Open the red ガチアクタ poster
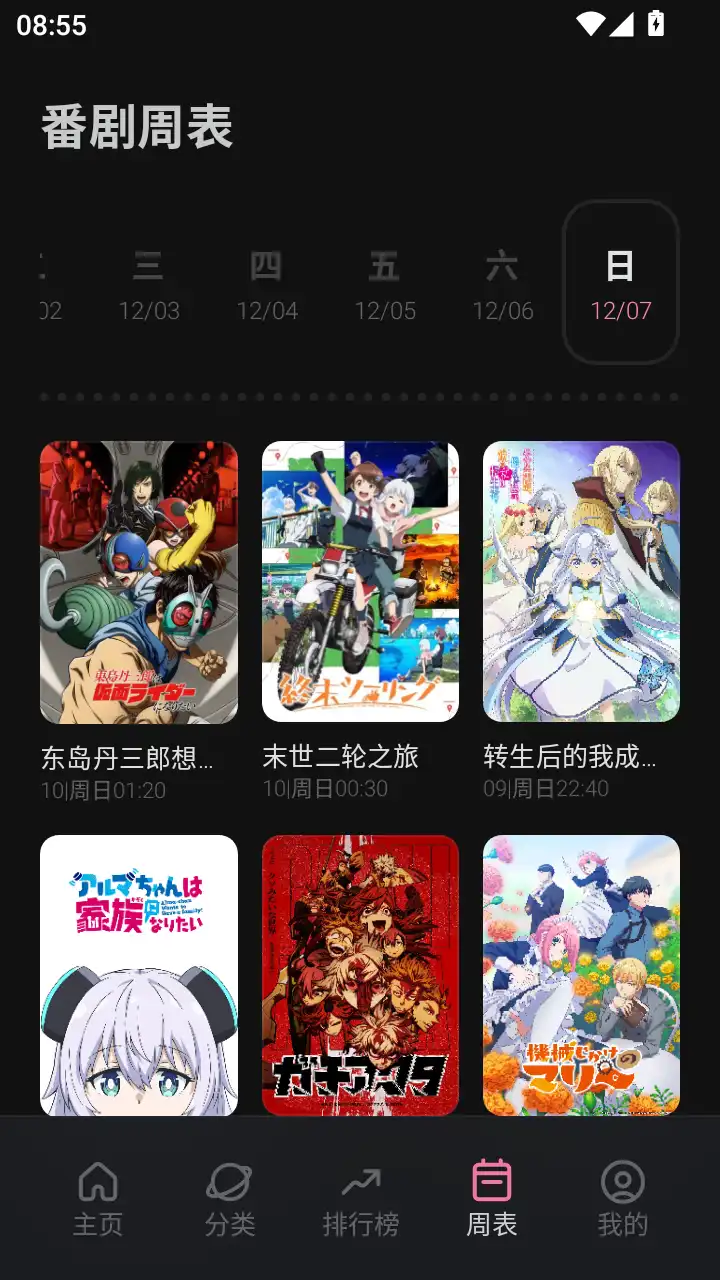Image resolution: width=720 pixels, height=1280 pixels. pyautogui.click(x=360, y=973)
